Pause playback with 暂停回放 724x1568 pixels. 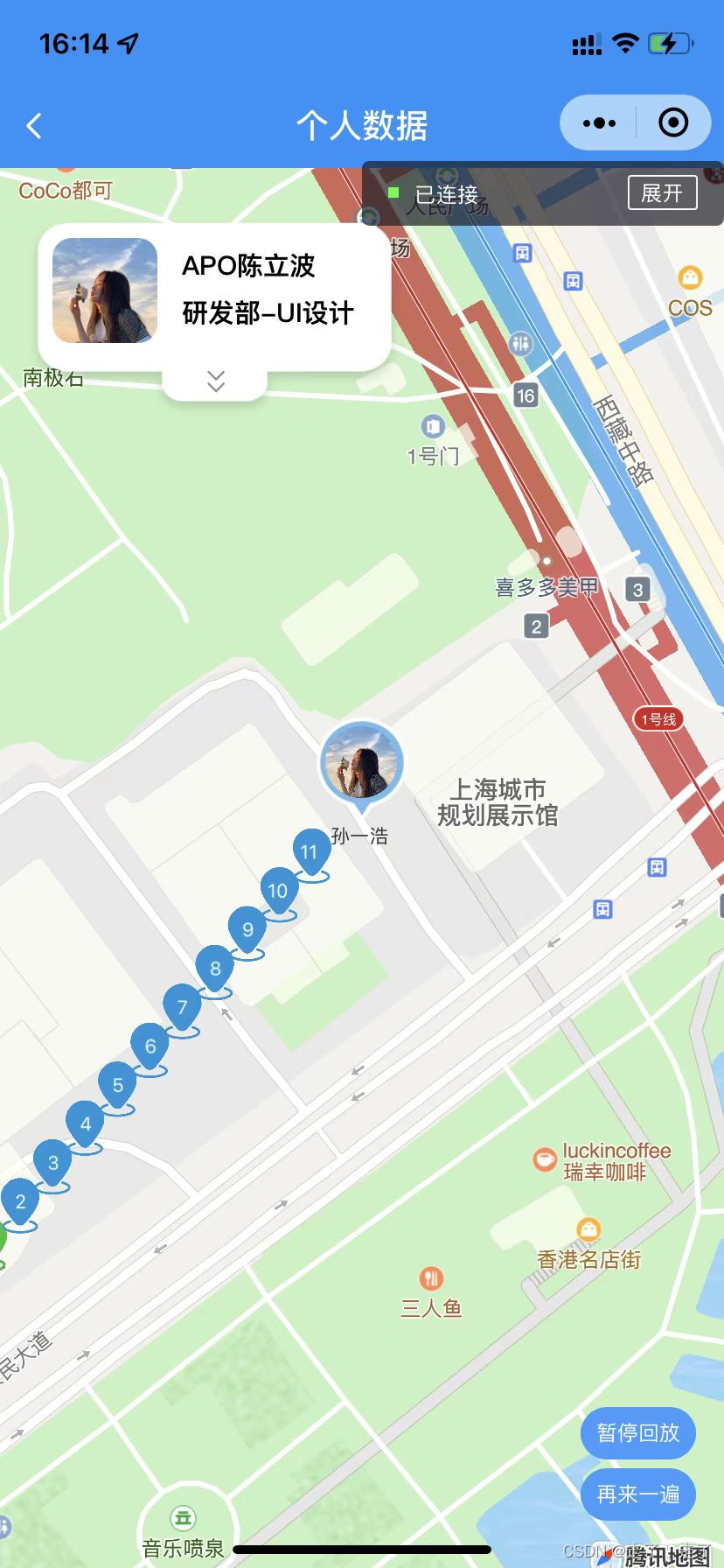click(637, 1432)
